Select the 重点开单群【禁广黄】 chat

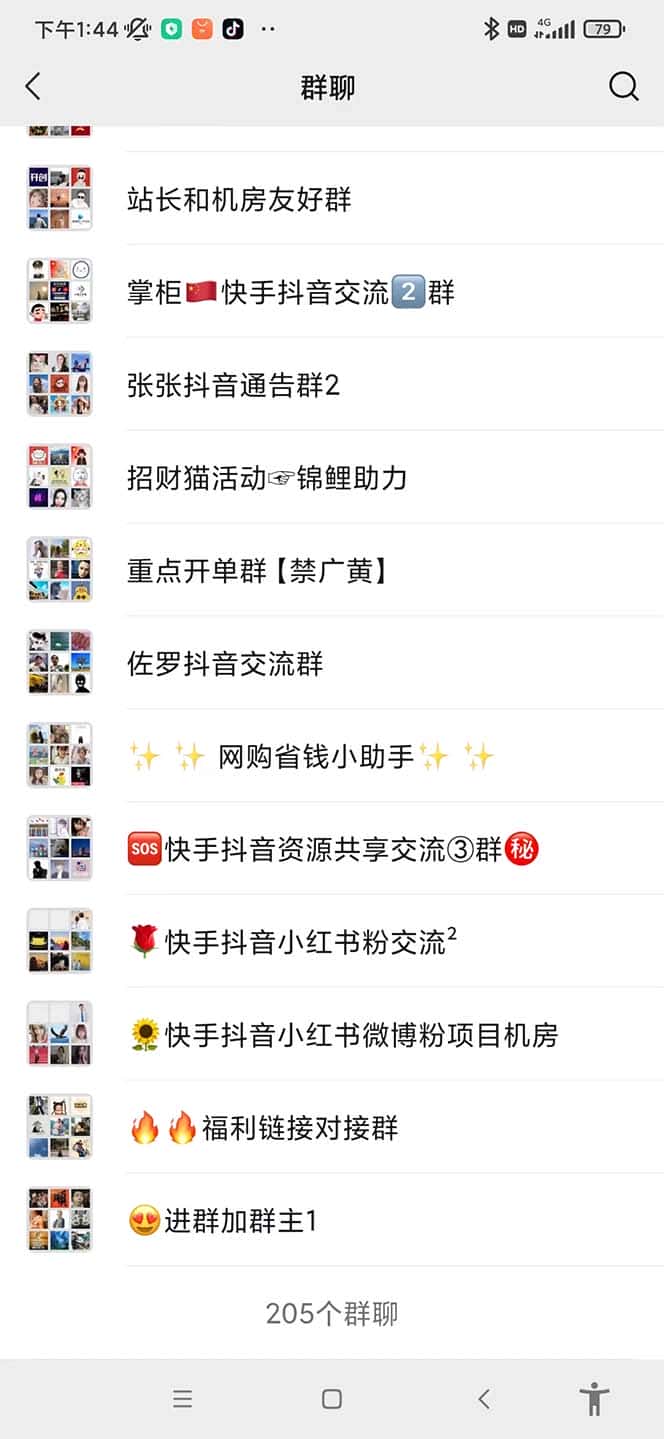click(x=257, y=570)
